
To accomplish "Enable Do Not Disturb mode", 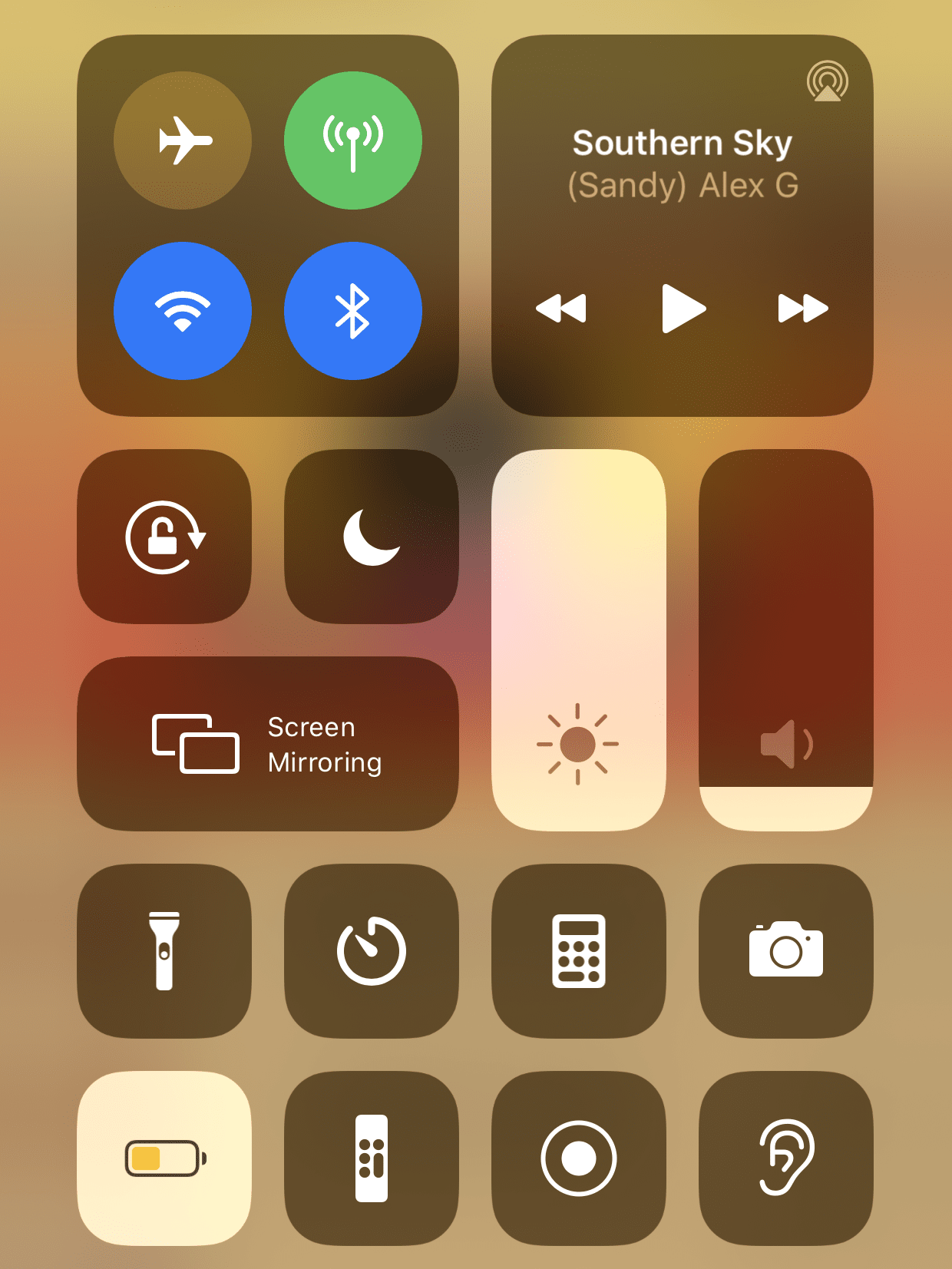I will click(371, 537).
